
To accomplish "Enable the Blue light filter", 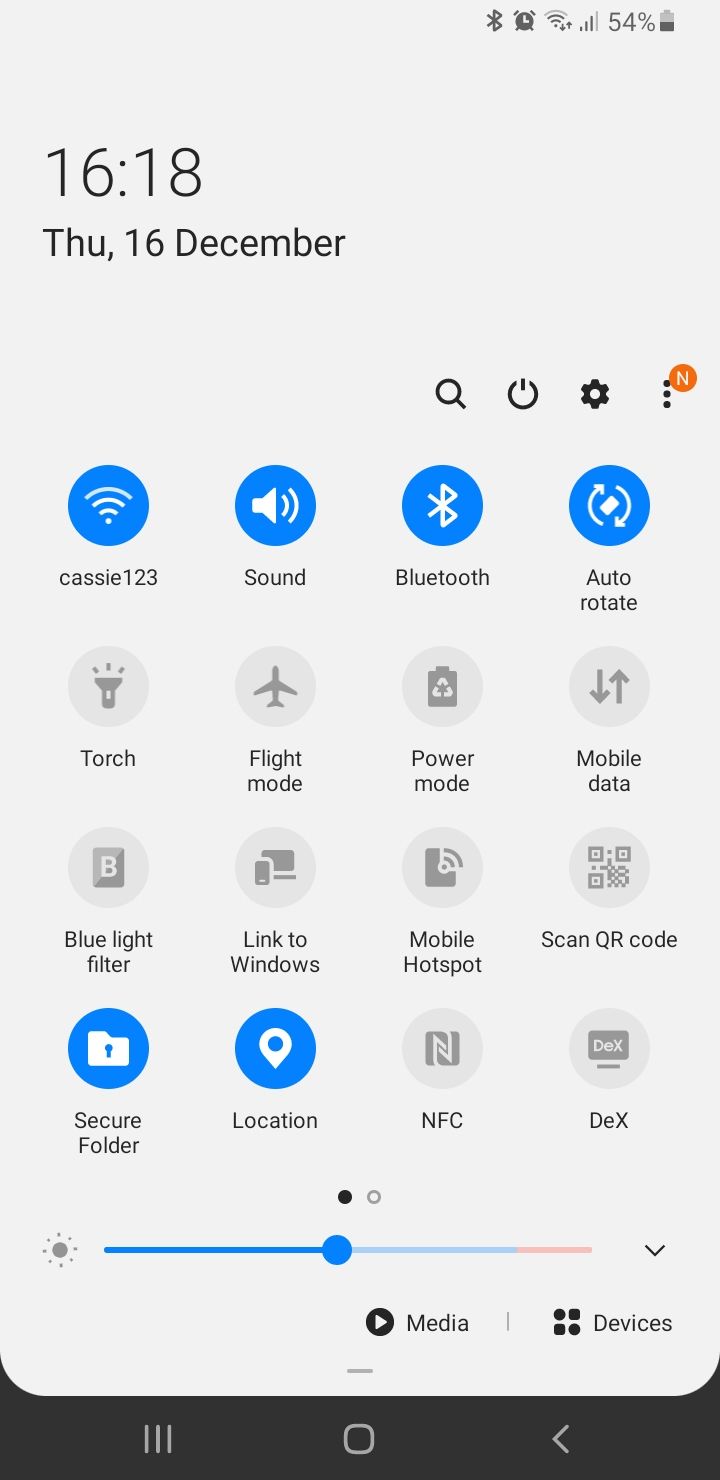I will tap(108, 868).
